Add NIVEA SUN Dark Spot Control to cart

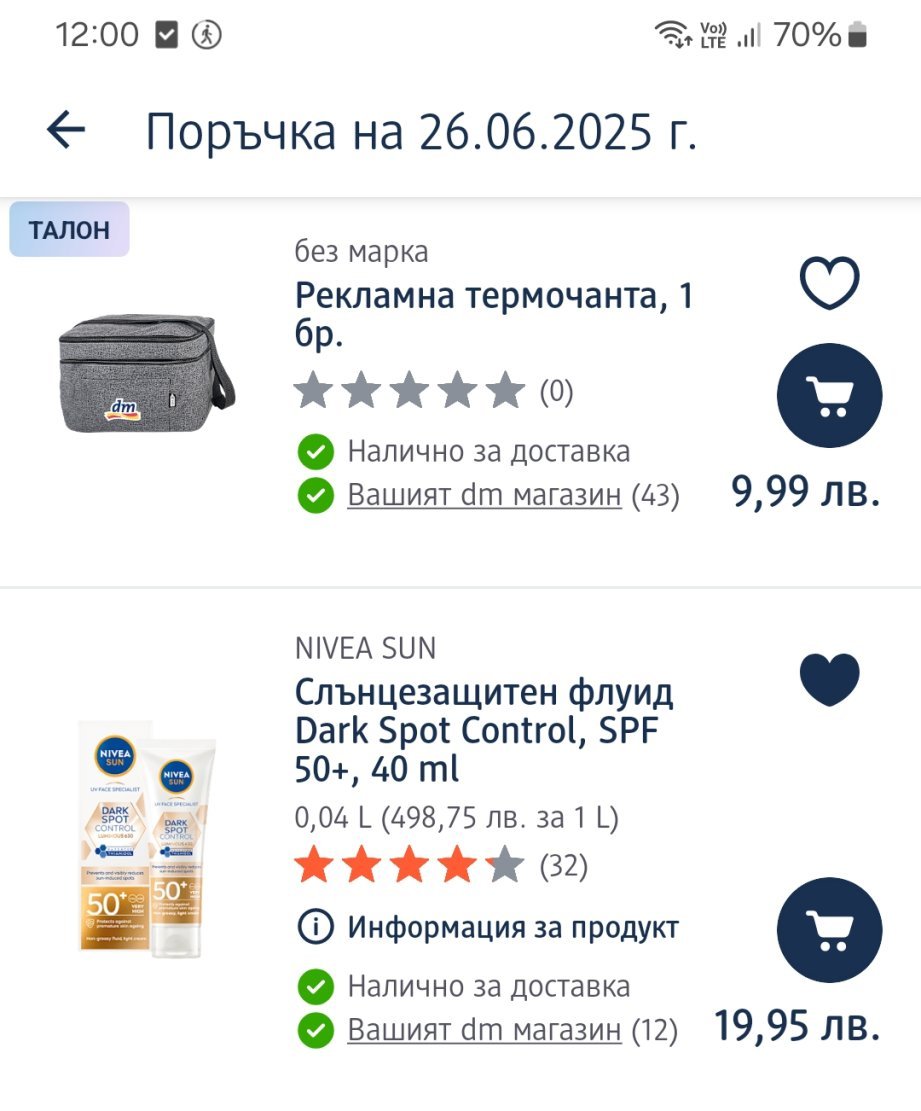(829, 930)
